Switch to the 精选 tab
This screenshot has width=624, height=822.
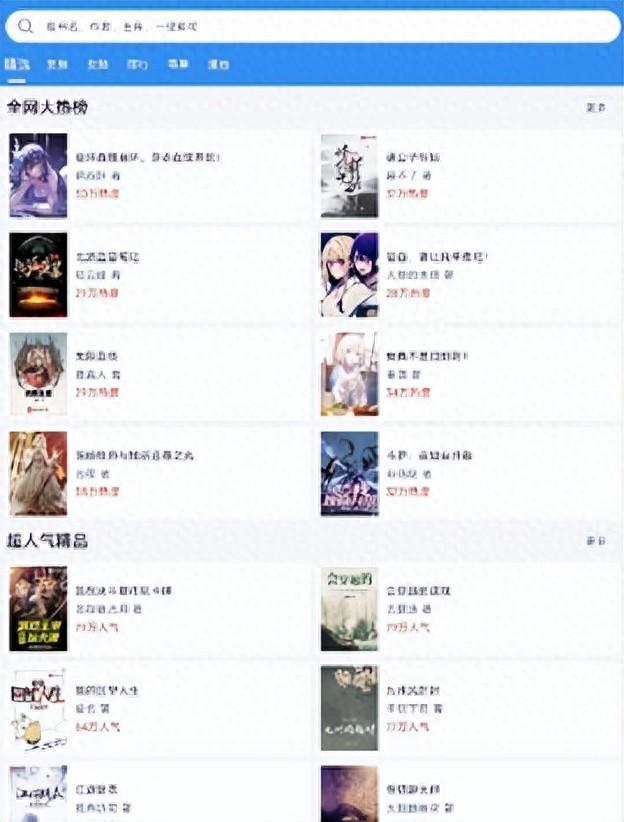[x=17, y=64]
